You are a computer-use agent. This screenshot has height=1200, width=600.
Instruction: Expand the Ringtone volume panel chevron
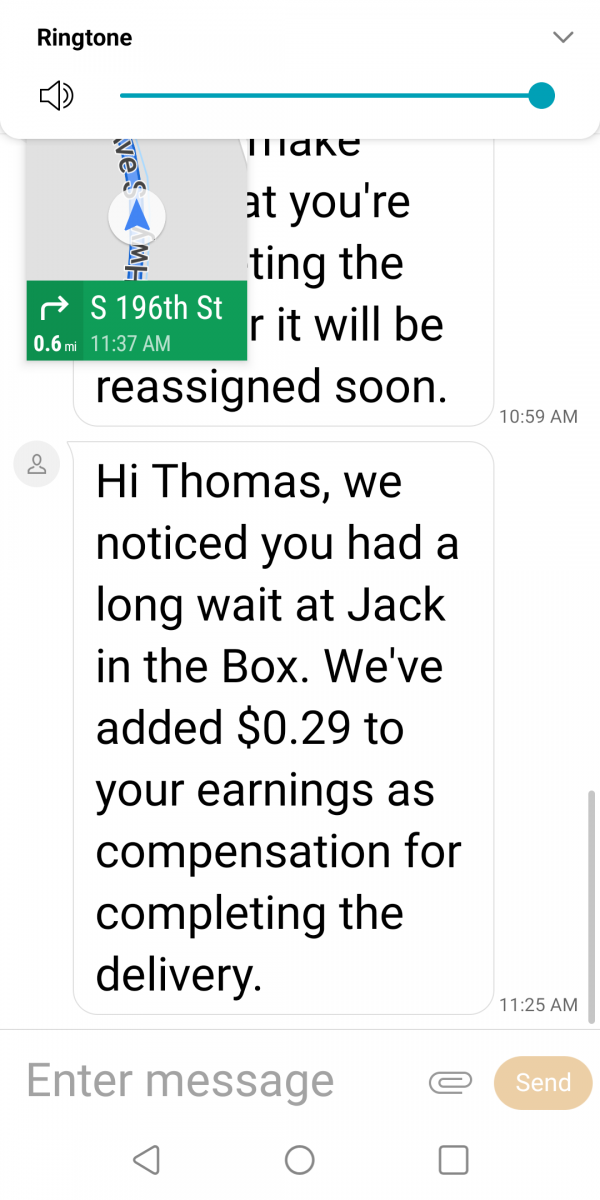[x=563, y=38]
